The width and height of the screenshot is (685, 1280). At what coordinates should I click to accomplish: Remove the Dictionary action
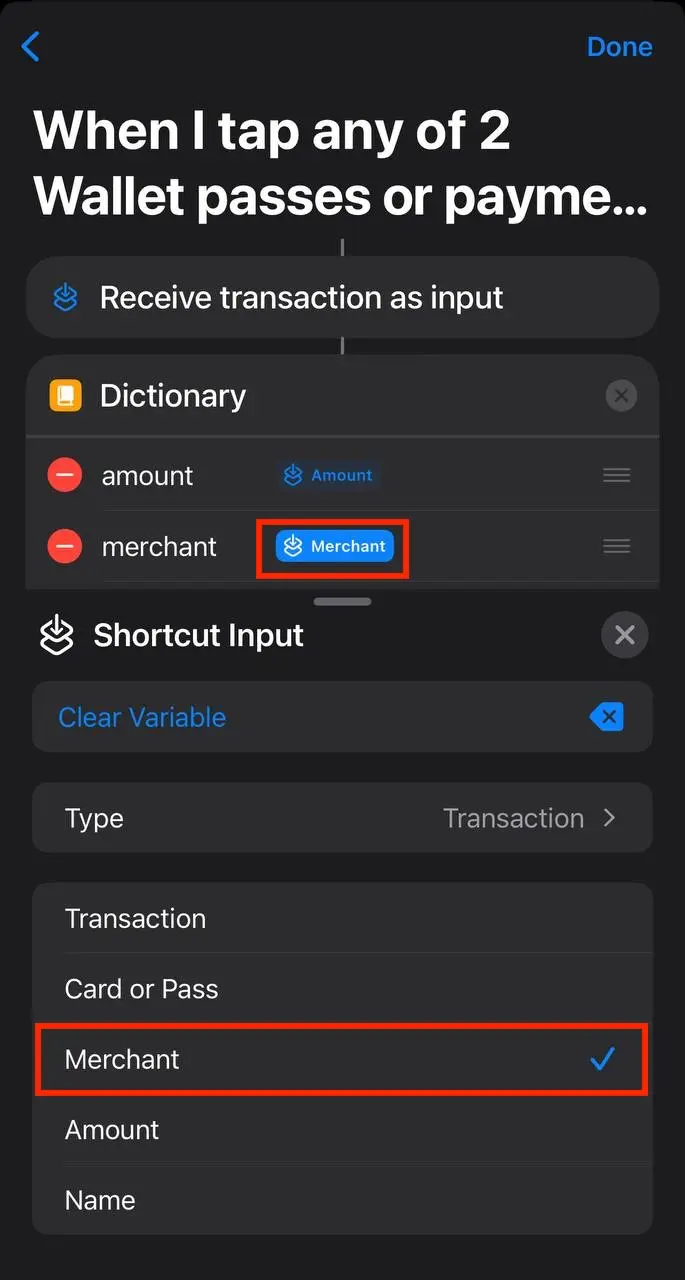pos(621,396)
